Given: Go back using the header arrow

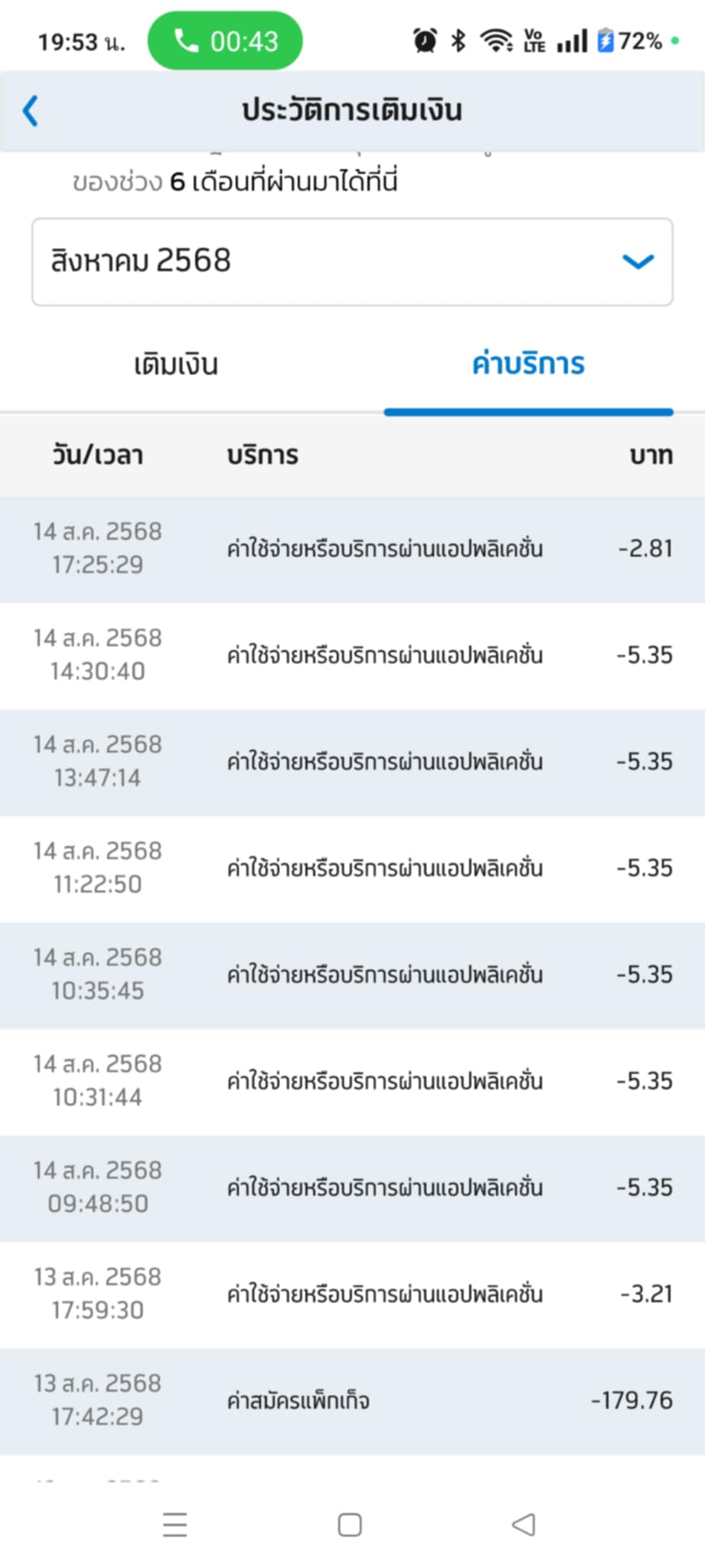Looking at the screenshot, I should pos(31,111).
